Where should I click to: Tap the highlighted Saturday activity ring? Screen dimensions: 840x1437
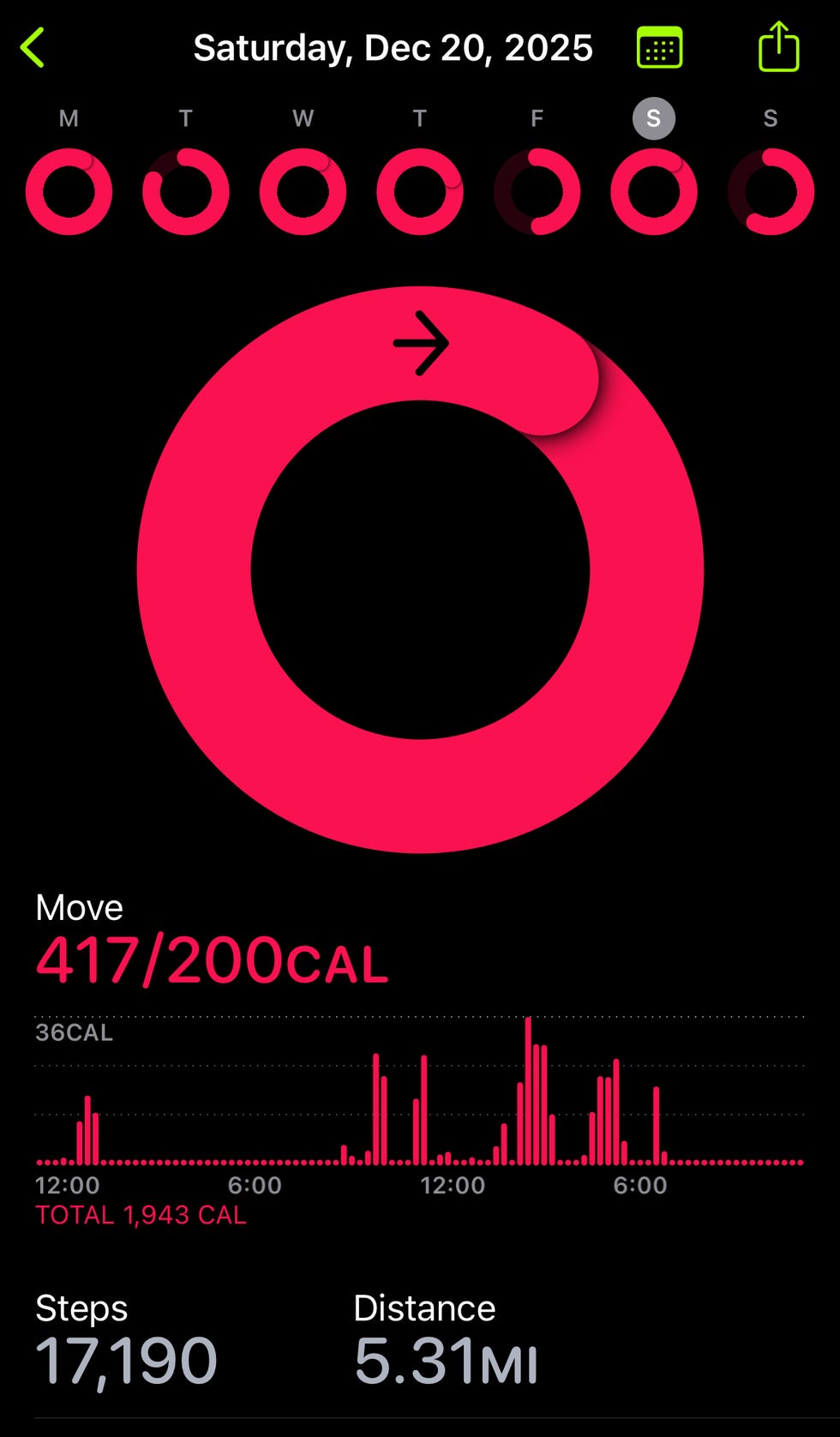[653, 191]
